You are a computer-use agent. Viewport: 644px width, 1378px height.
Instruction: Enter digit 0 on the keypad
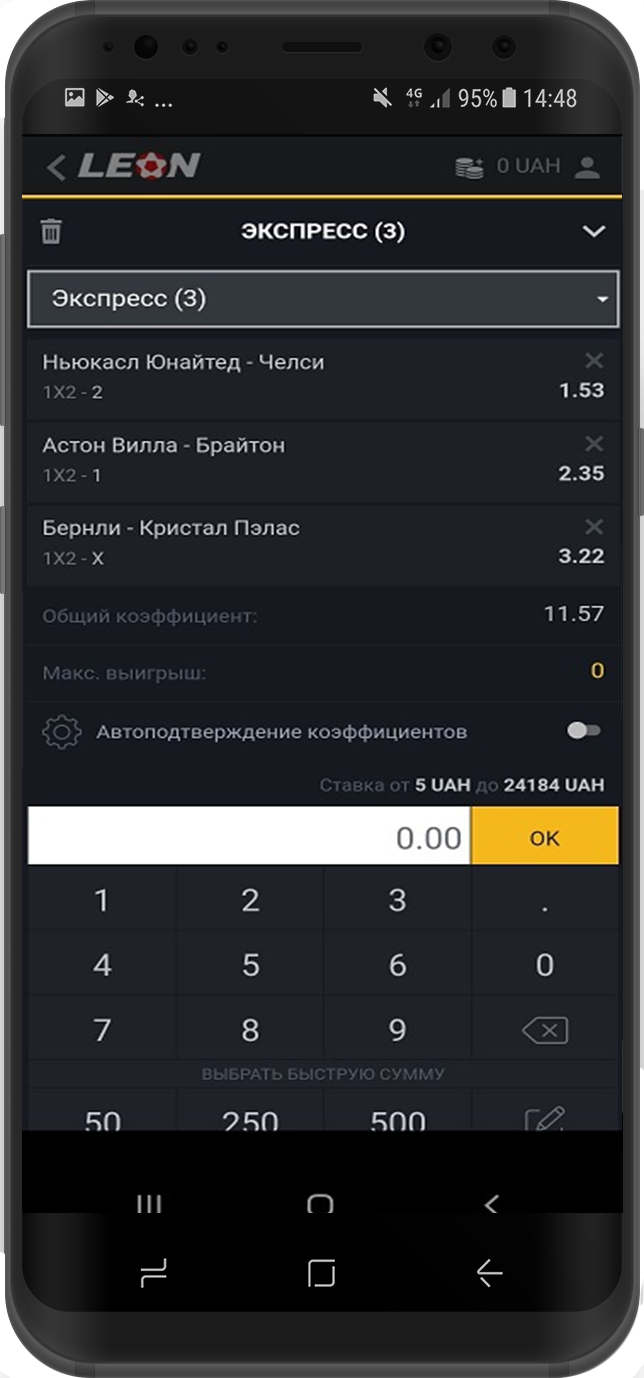pyautogui.click(x=544, y=965)
